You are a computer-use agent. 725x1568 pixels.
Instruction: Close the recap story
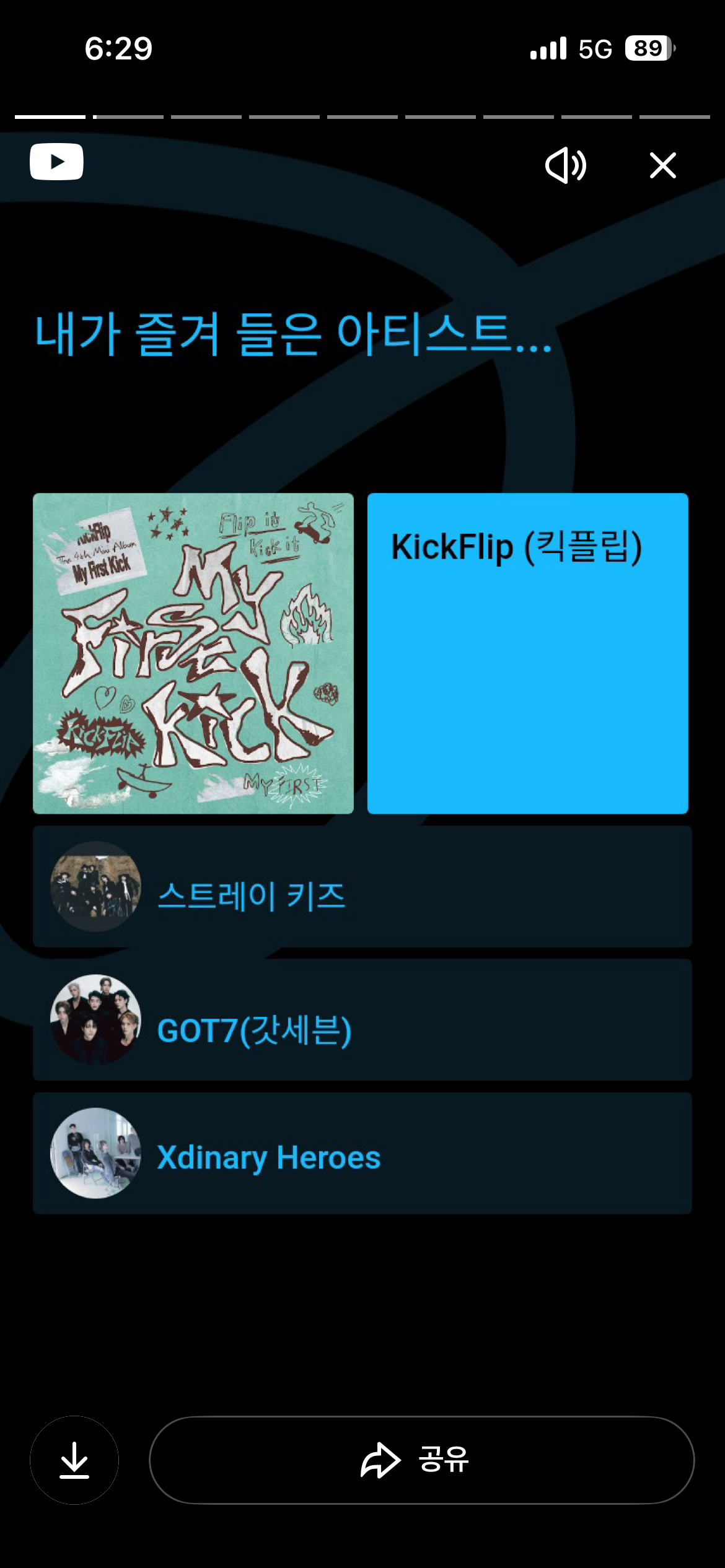tap(662, 165)
